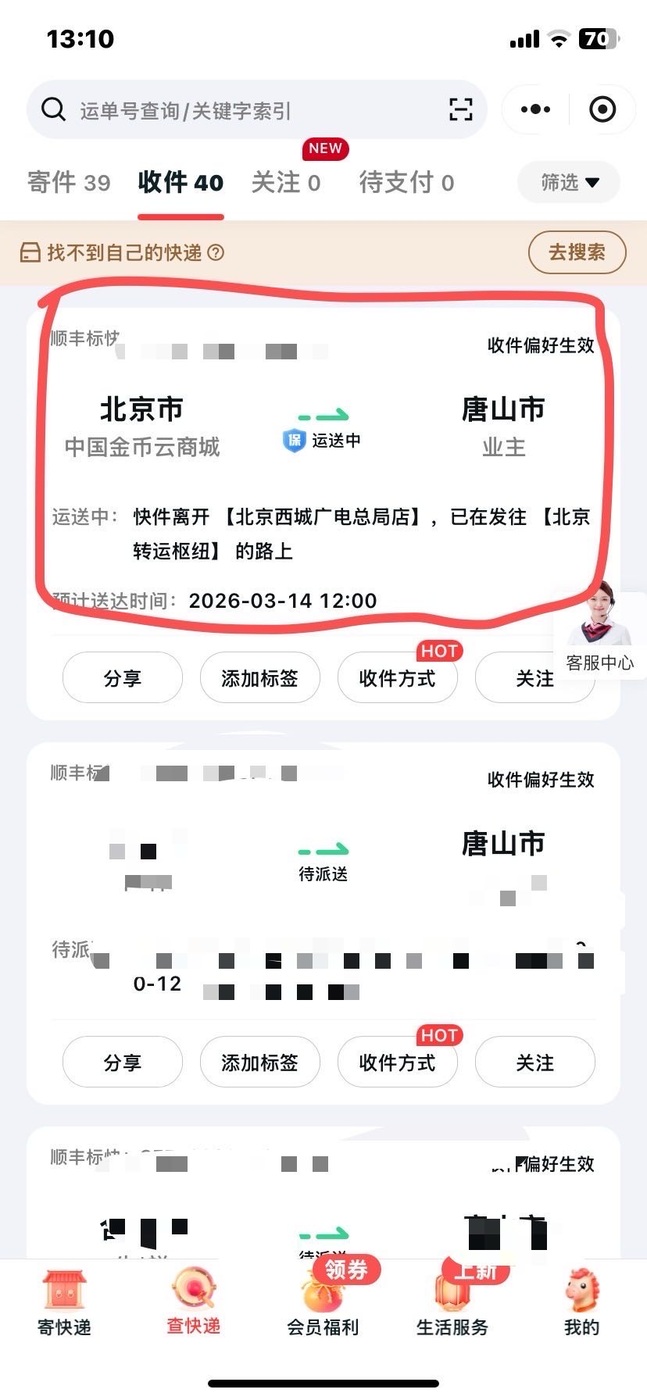Tap 添加标签 on the 待派送 shipment
The image size is (647, 1400).
(x=260, y=1062)
